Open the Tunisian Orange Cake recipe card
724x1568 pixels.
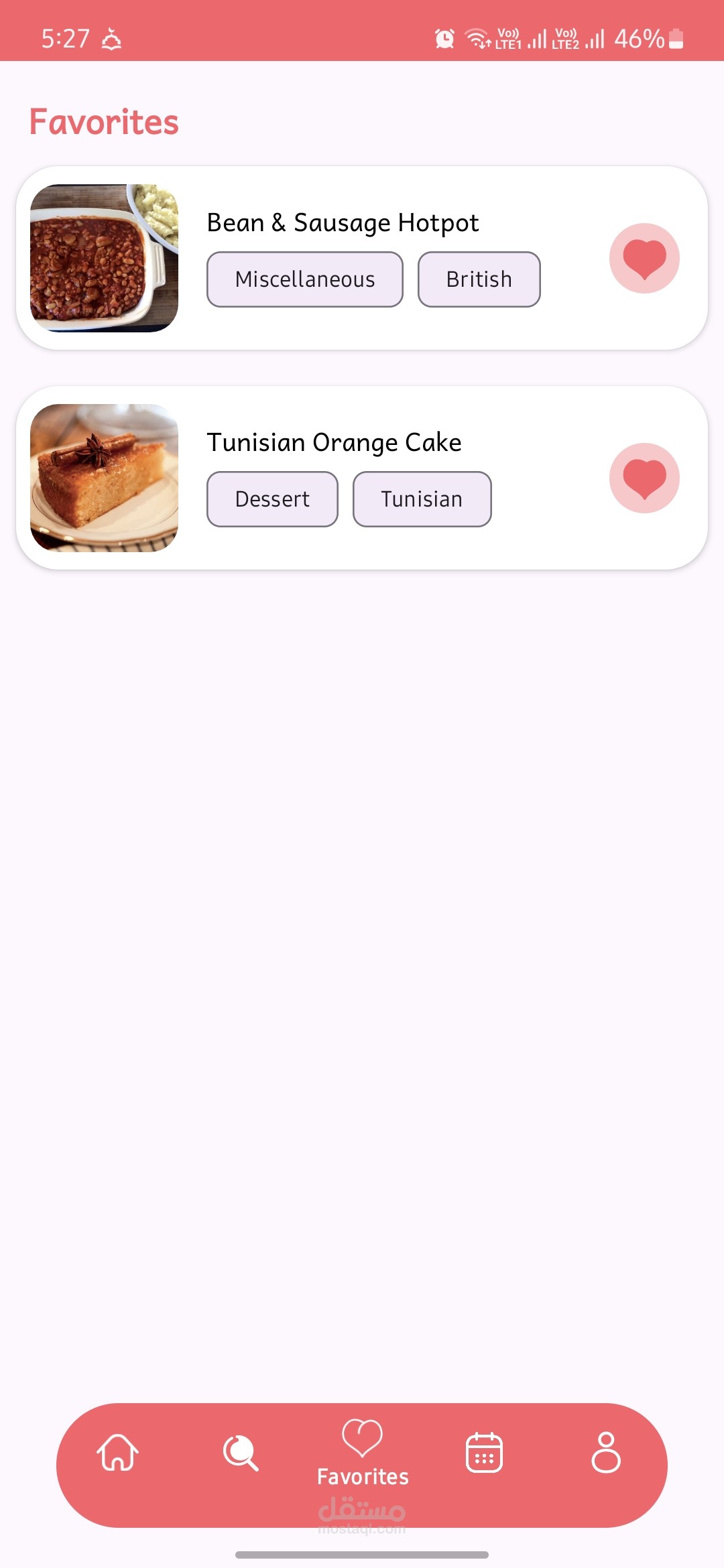pos(334,443)
